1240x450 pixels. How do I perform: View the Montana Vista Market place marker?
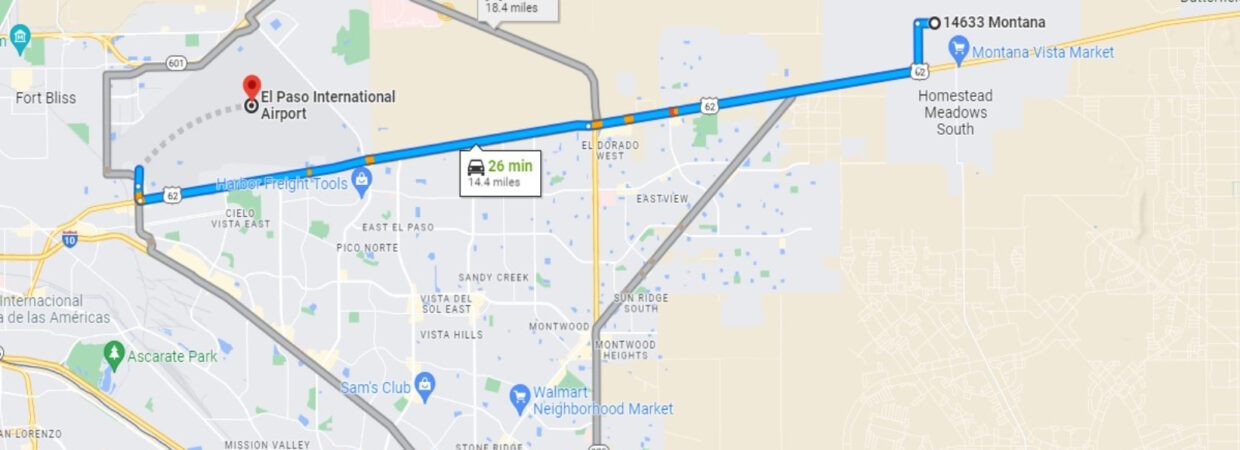coord(959,47)
